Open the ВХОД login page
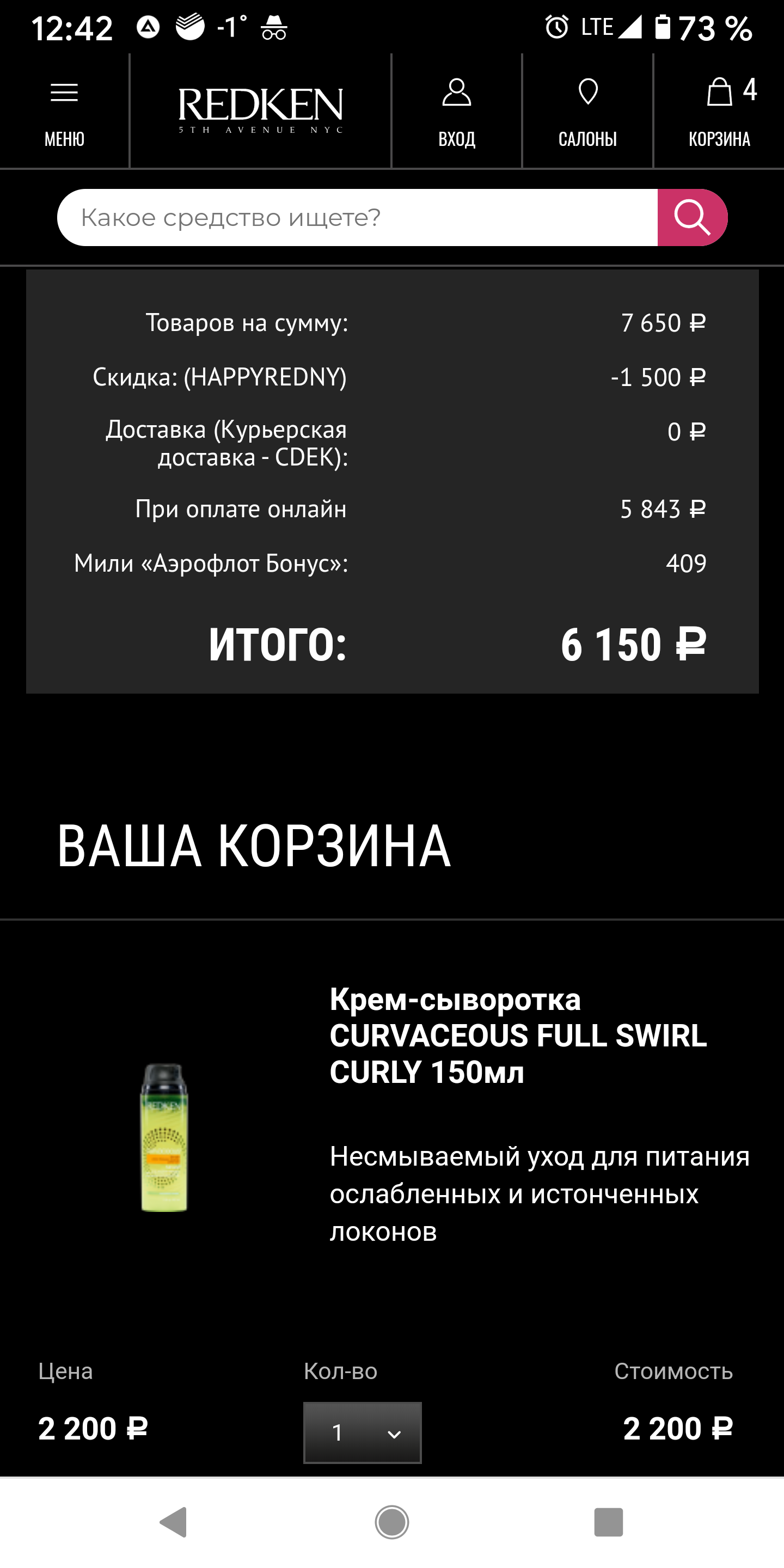This screenshot has width=784, height=1568. [x=457, y=112]
